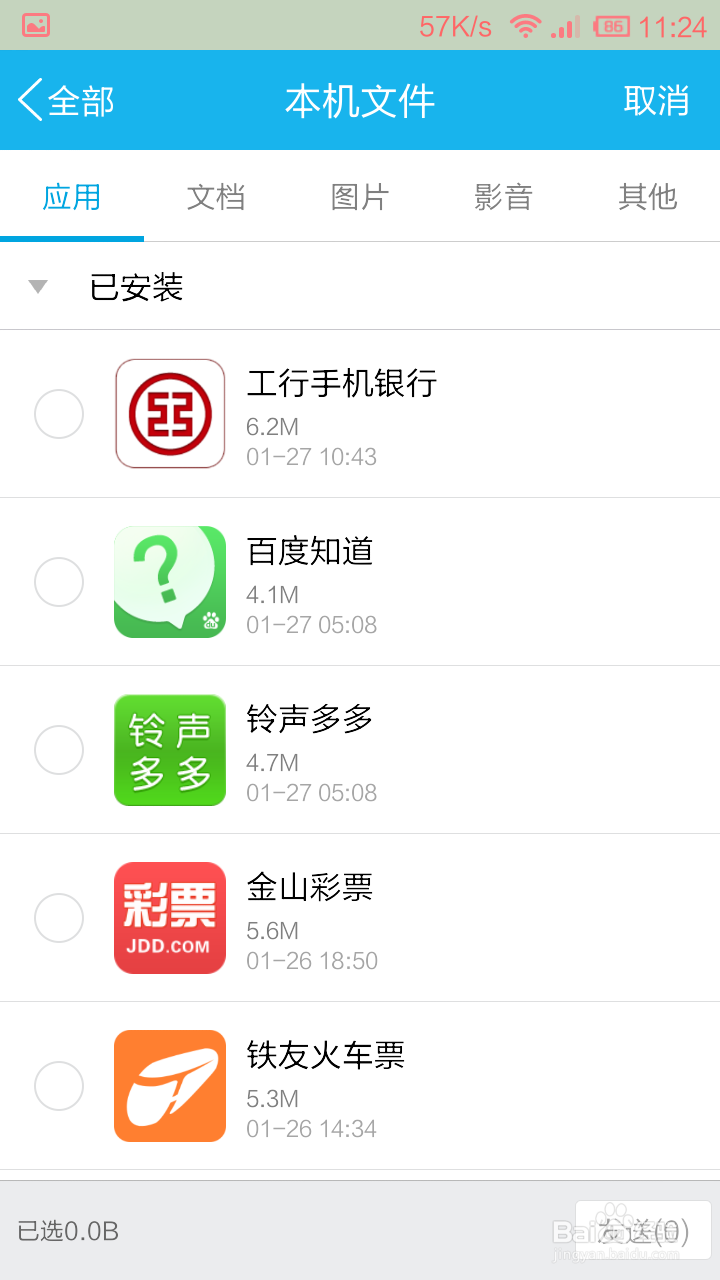The image size is (720, 1280).
Task: Tap the 铁友火车票 orange train ticket icon
Action: tap(169, 1085)
